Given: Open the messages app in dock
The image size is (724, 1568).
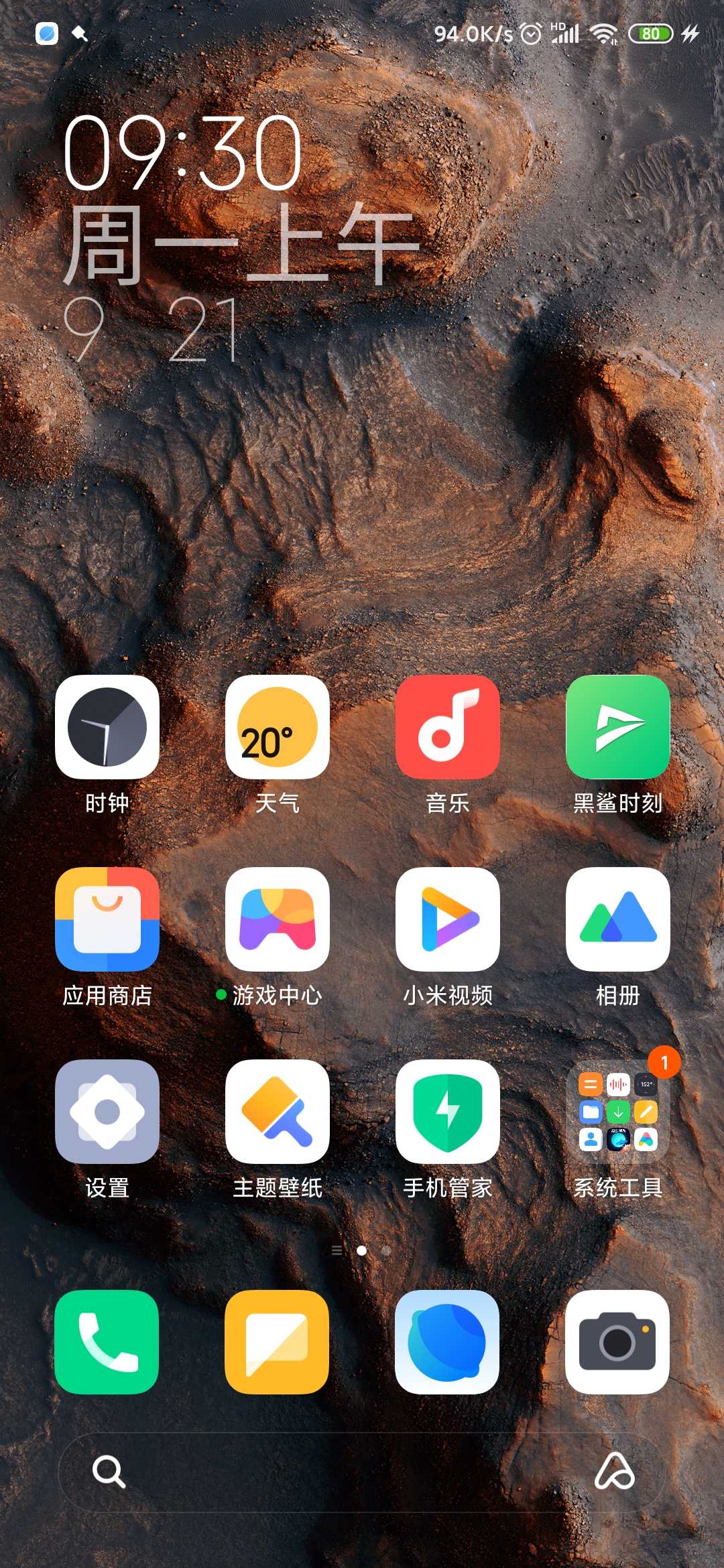Looking at the screenshot, I should click(x=278, y=1342).
